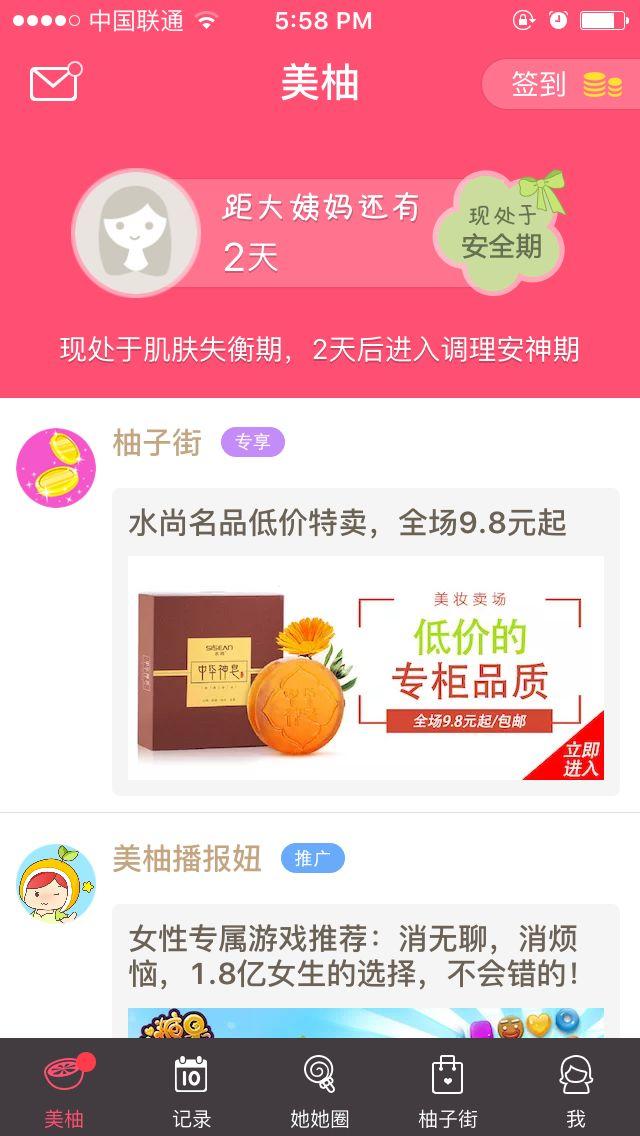Switch to the 我 tab

tap(576, 1089)
